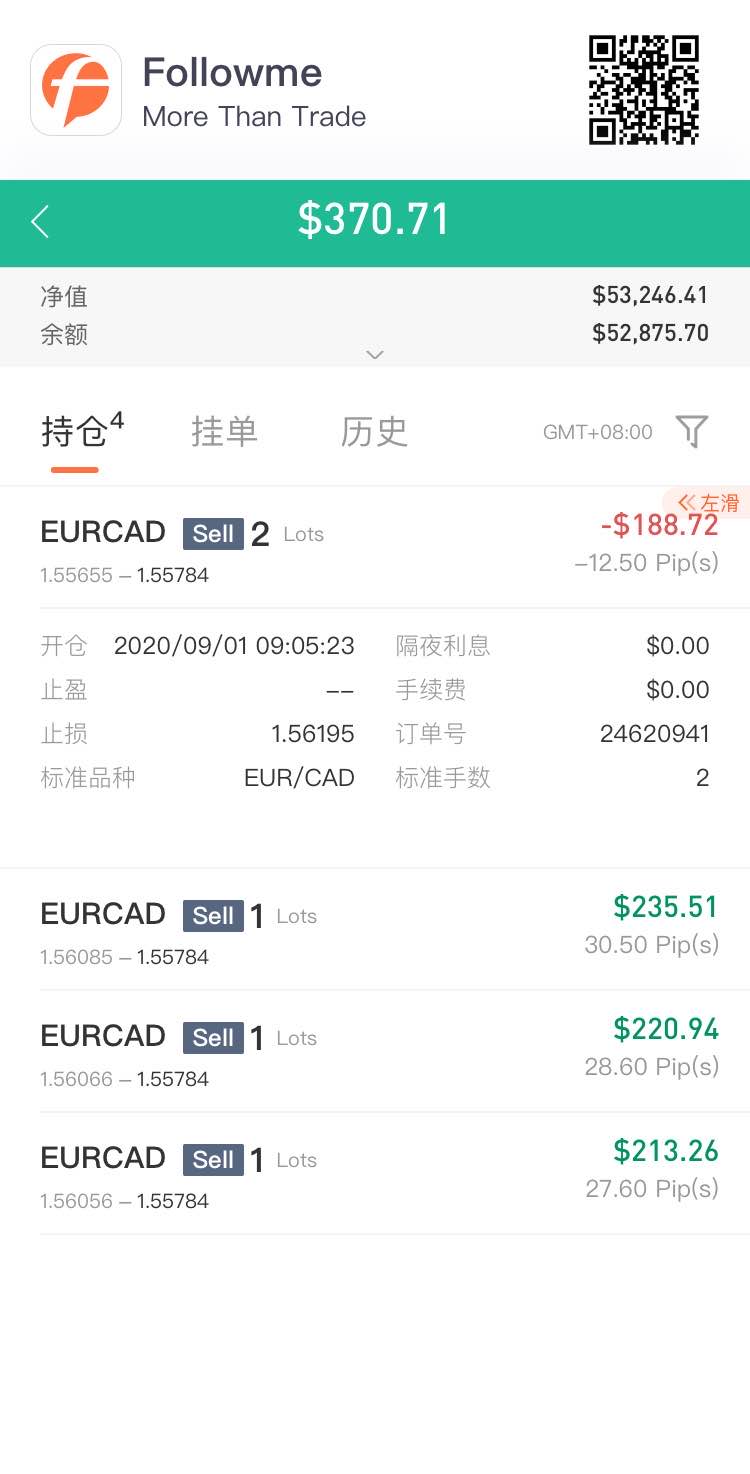The width and height of the screenshot is (750, 1474).
Task: Open the EURCAD position with $220.94 profit
Action: (x=375, y=1052)
